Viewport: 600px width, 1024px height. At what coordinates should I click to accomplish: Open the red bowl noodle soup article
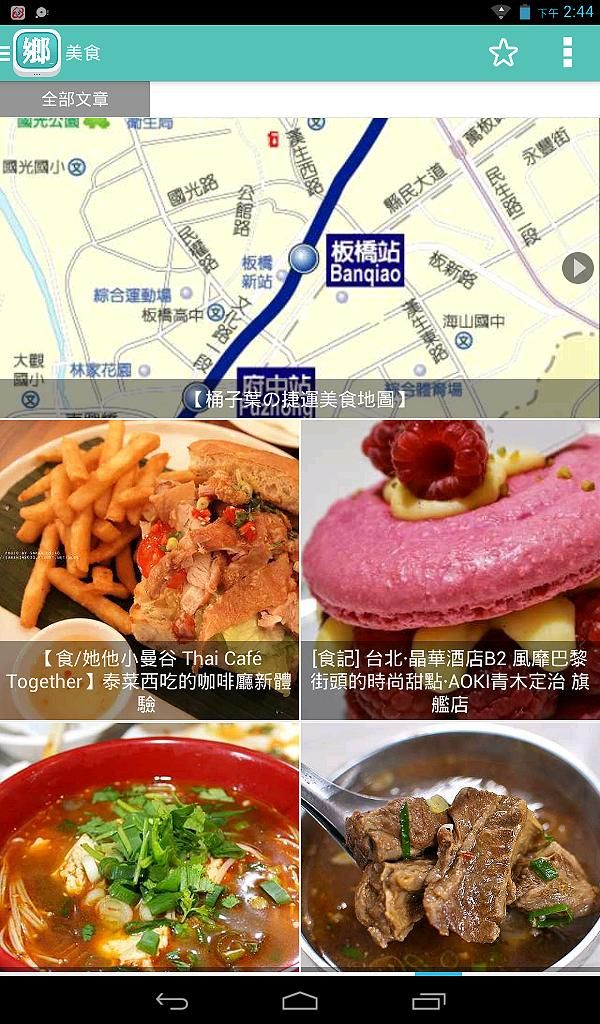click(150, 846)
